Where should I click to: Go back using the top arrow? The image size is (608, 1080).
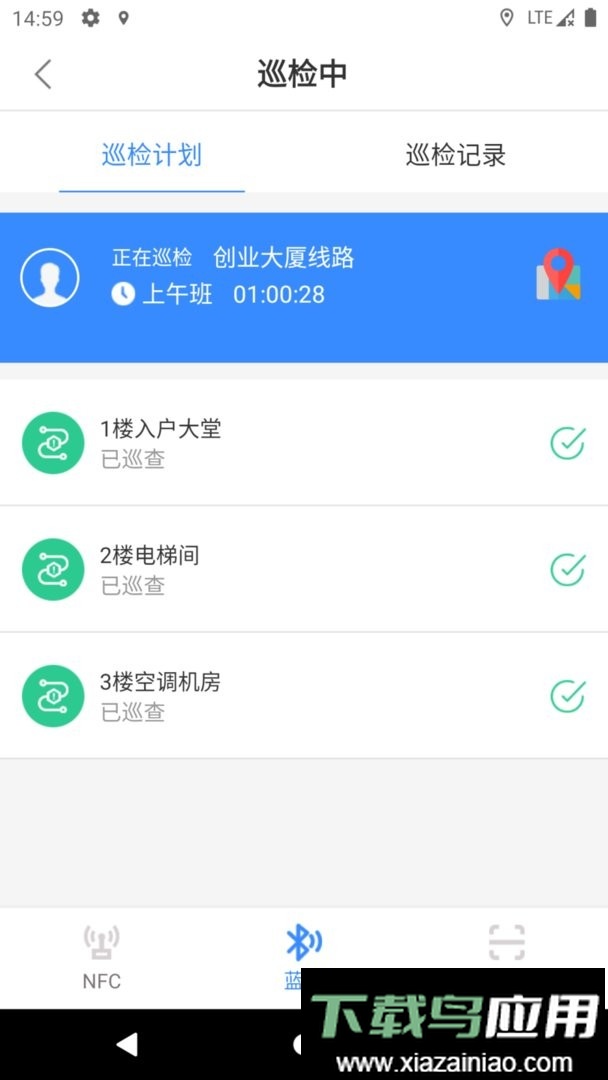coord(43,74)
